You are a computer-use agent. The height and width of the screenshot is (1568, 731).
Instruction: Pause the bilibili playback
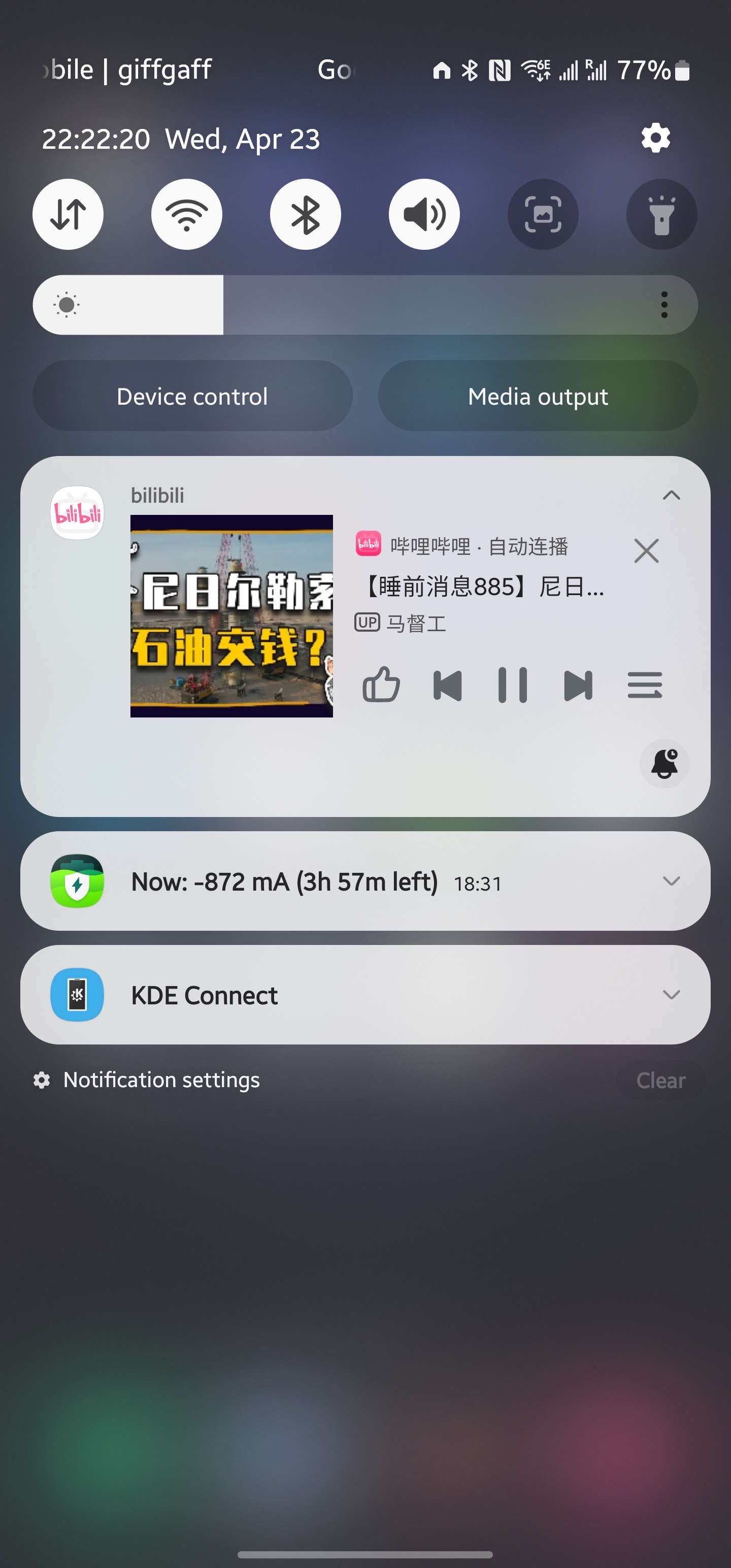513,685
